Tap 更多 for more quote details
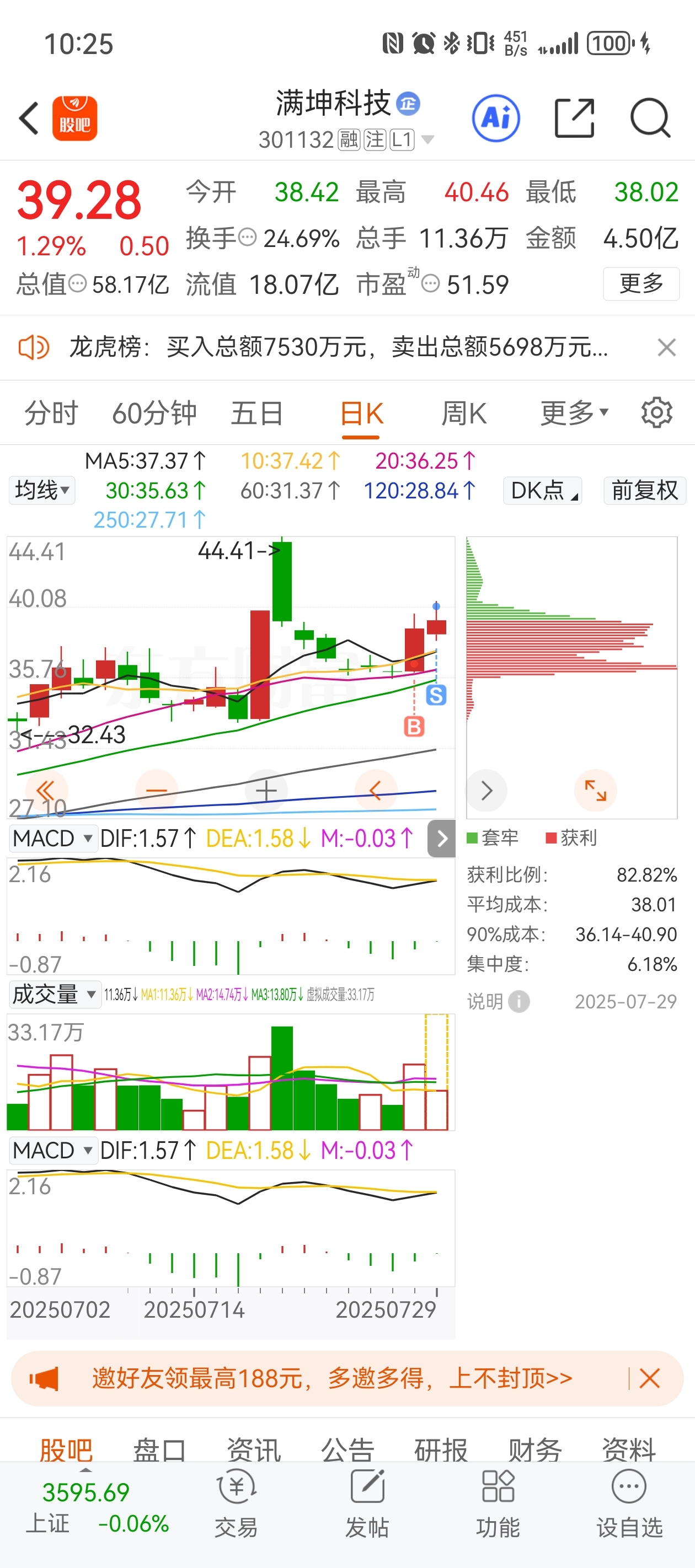Image resolution: width=695 pixels, height=1568 pixels. 641,283
